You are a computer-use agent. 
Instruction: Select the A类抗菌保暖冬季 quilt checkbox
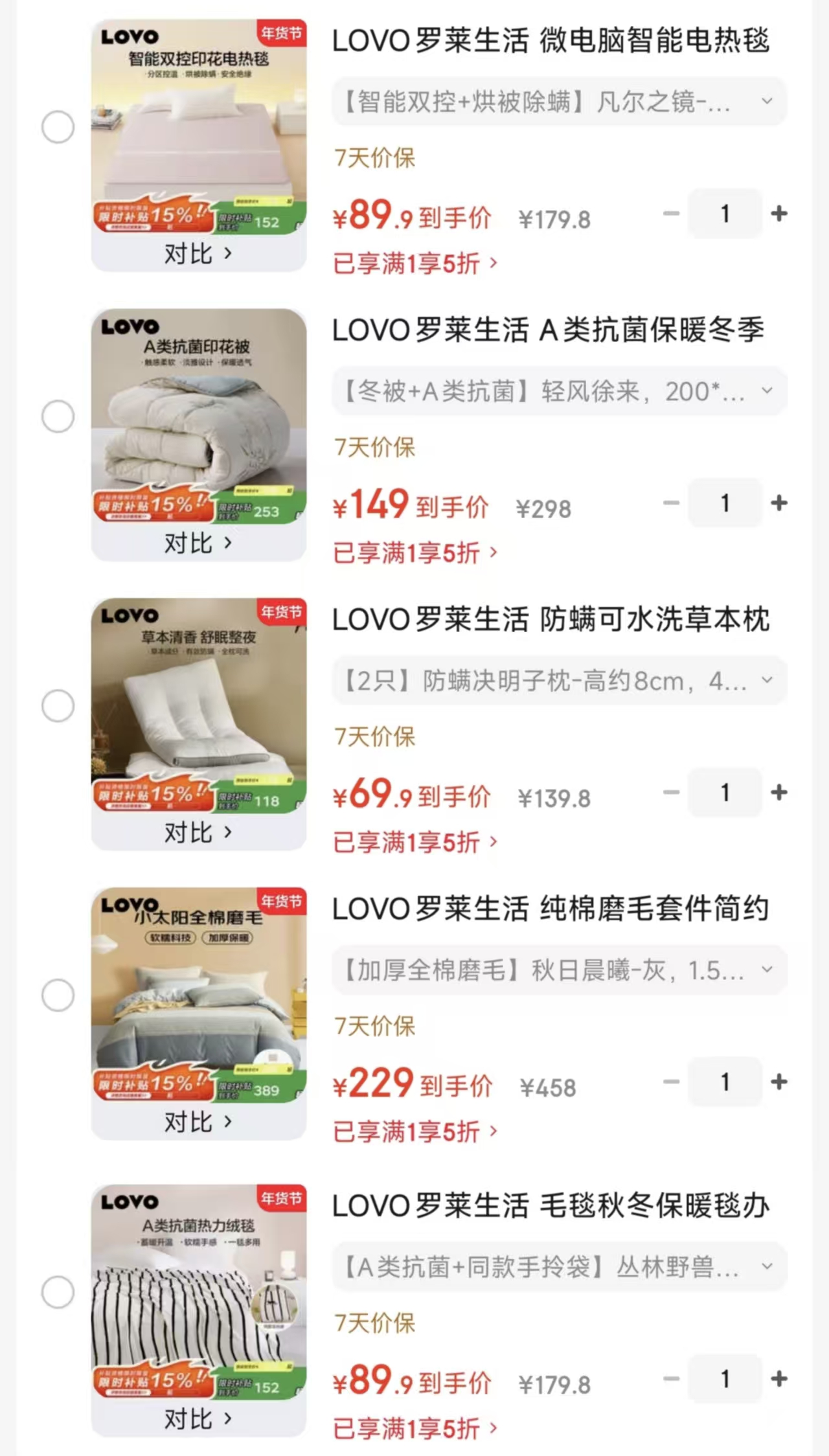[x=58, y=416]
